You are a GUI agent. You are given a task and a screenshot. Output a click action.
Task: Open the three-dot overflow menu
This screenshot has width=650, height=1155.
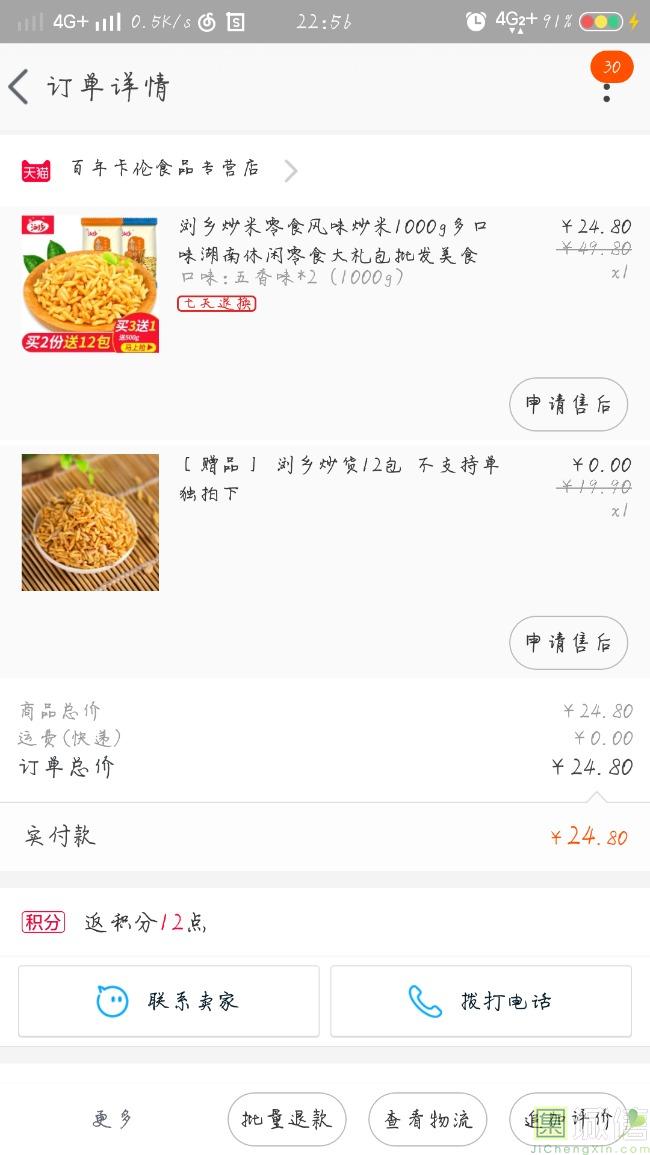(x=606, y=91)
